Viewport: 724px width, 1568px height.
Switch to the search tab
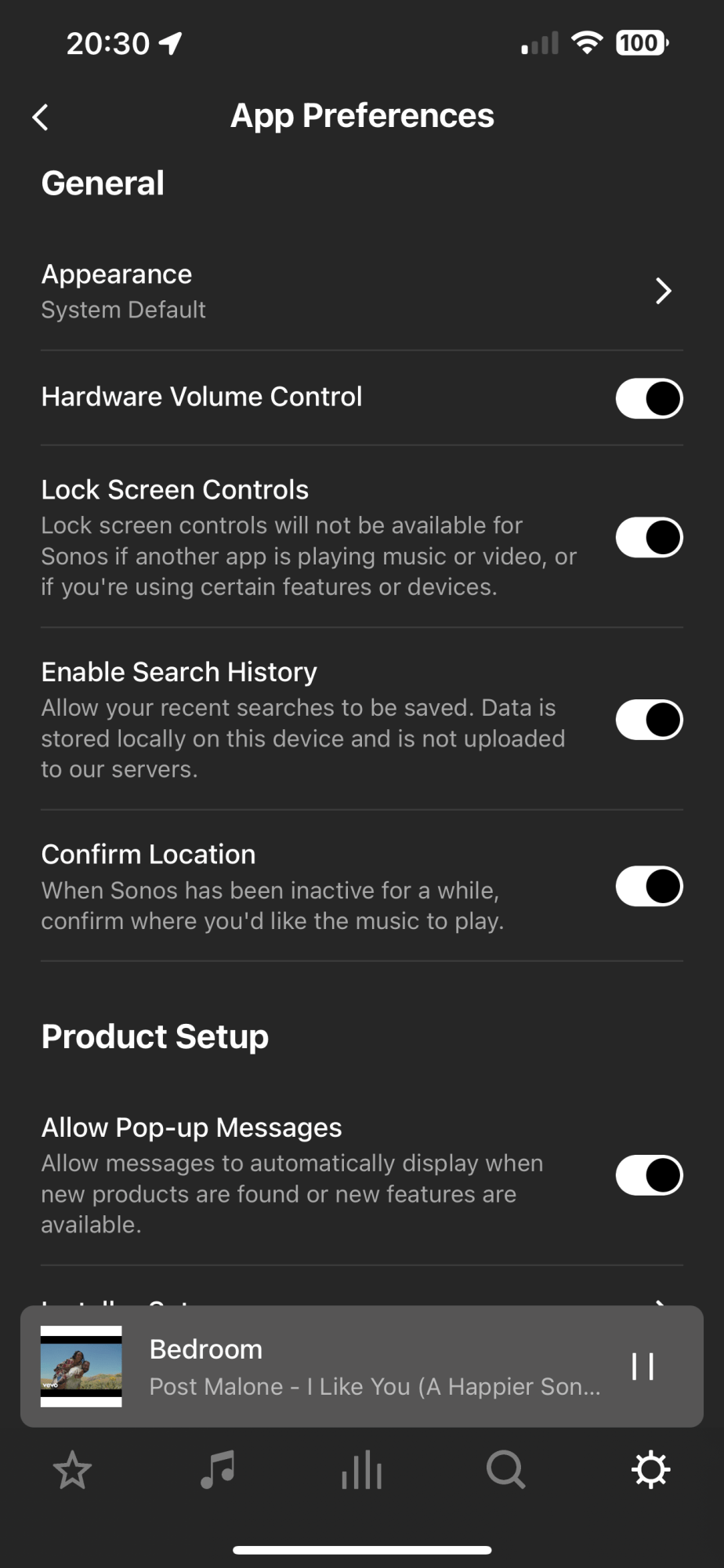[x=506, y=1470]
